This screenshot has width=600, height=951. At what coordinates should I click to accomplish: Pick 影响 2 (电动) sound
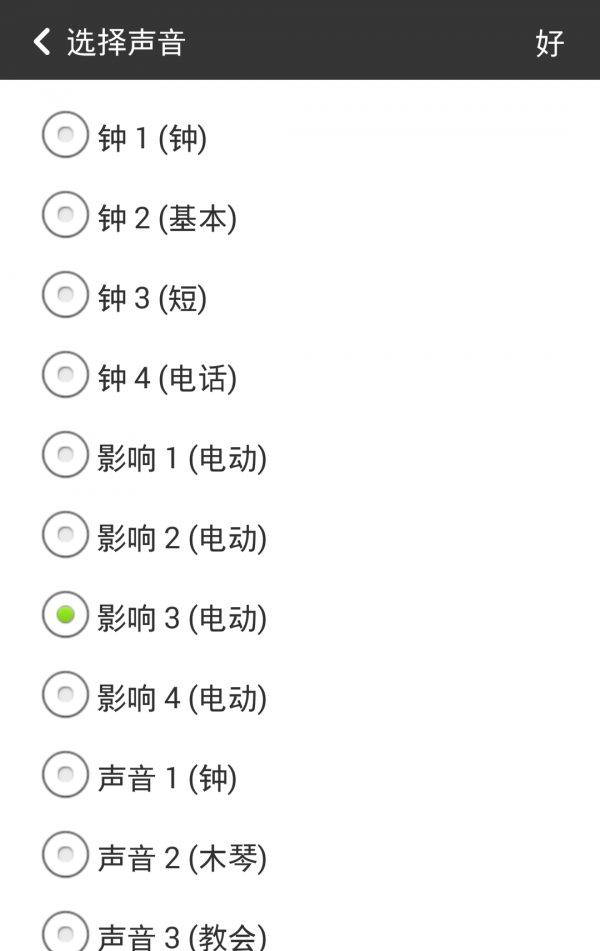pyautogui.click(x=65, y=535)
